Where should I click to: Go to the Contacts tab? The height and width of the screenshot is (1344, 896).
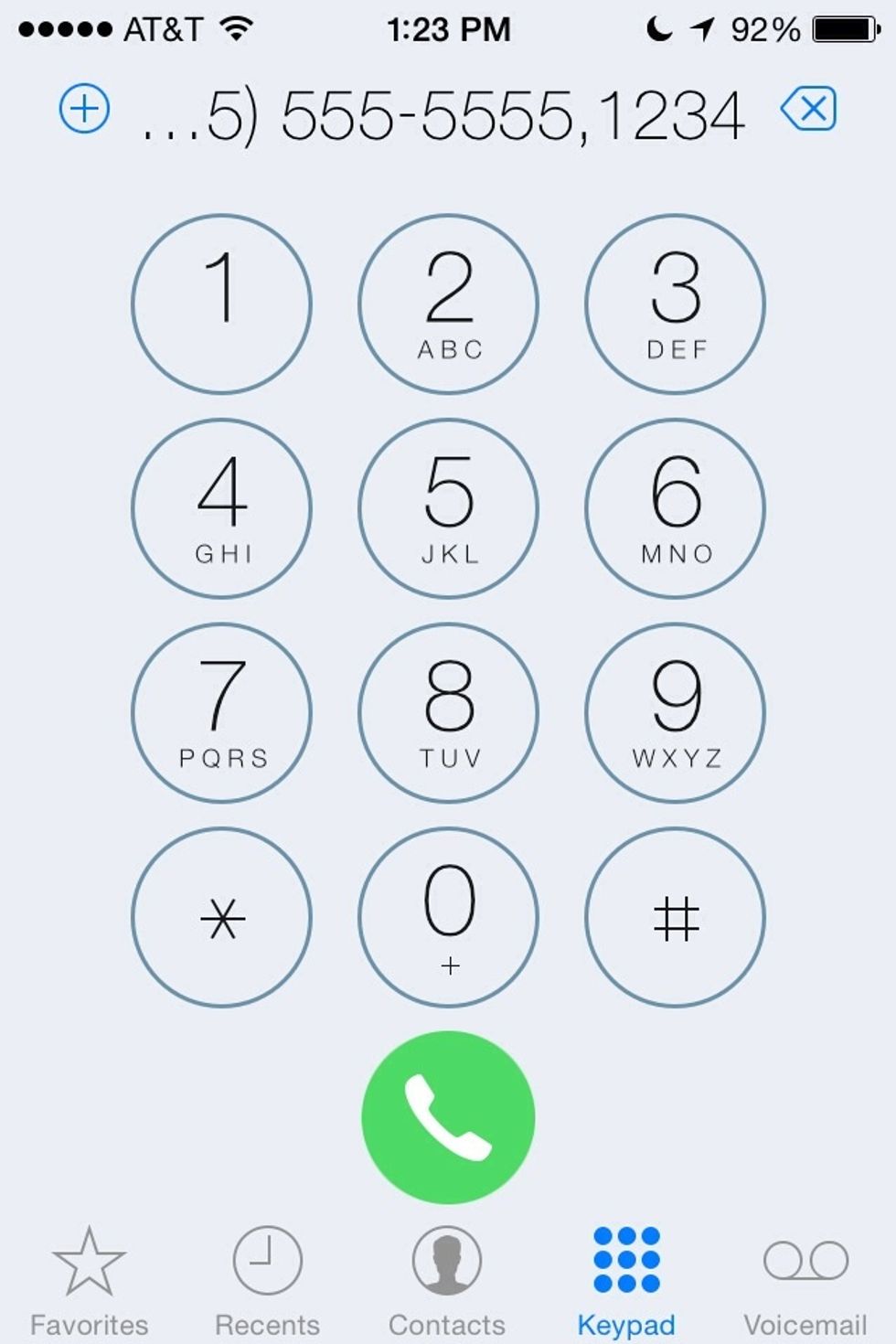point(446,1280)
